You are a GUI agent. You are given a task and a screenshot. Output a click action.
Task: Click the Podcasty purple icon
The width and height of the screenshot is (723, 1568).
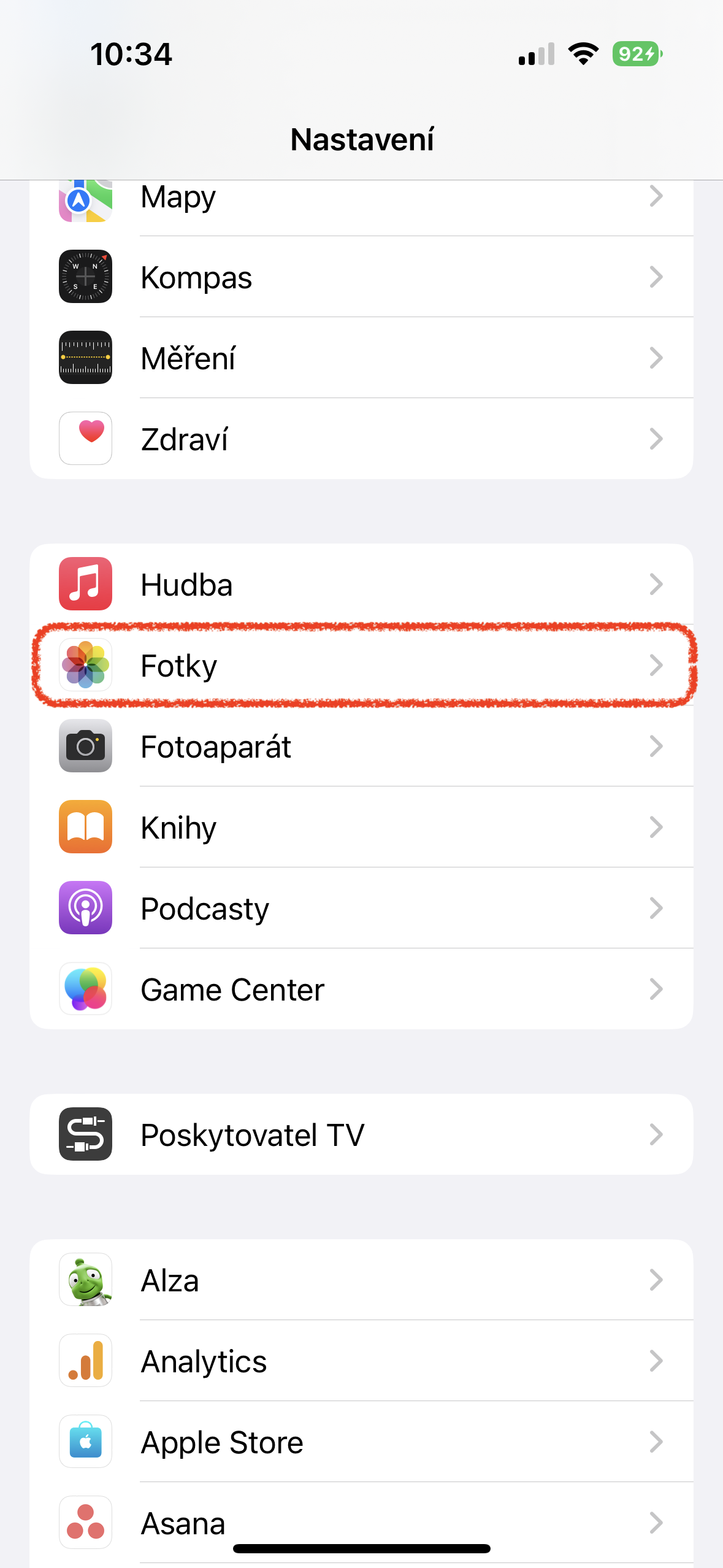click(x=85, y=908)
